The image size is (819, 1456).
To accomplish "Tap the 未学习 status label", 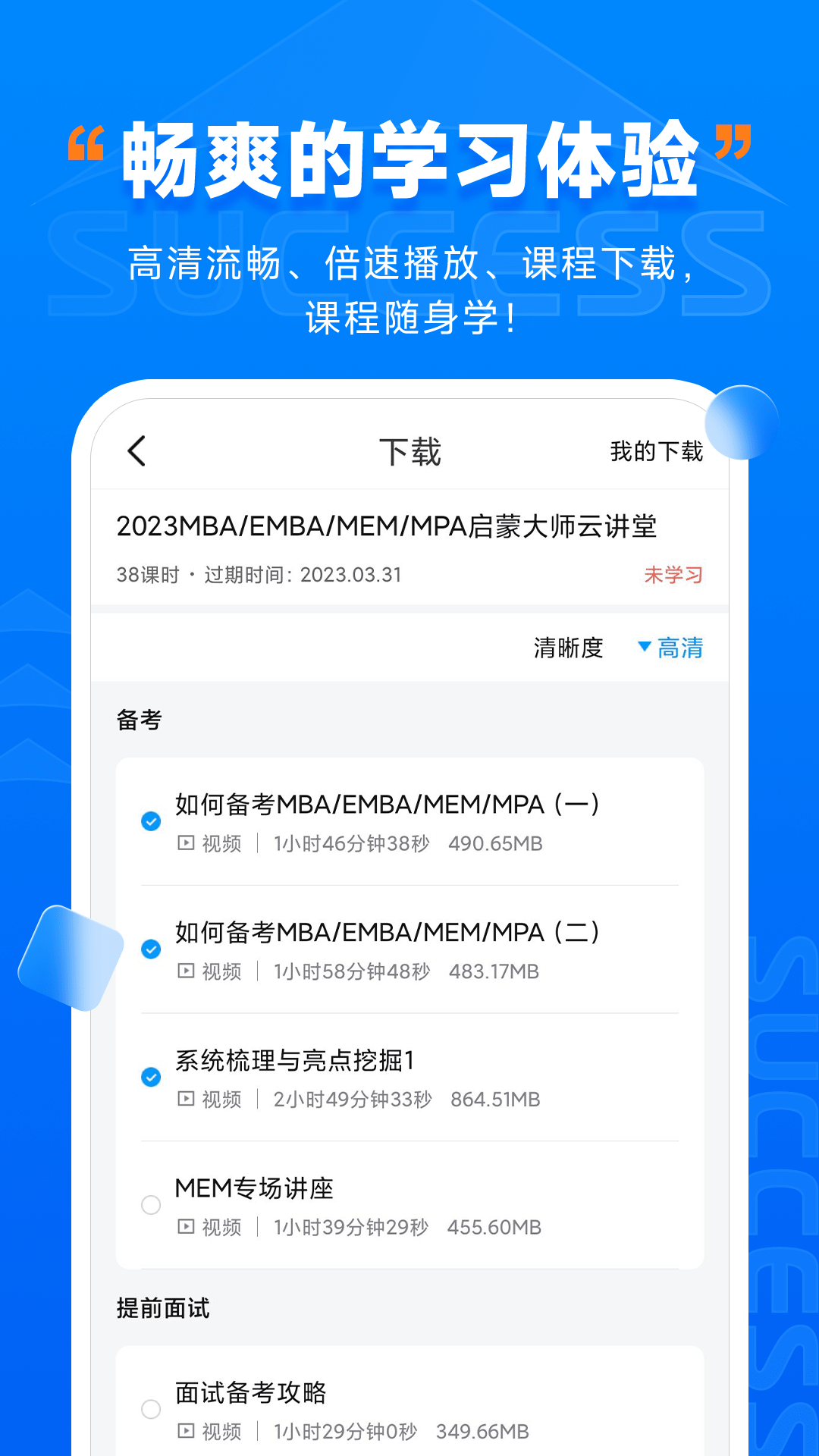I will (x=672, y=576).
